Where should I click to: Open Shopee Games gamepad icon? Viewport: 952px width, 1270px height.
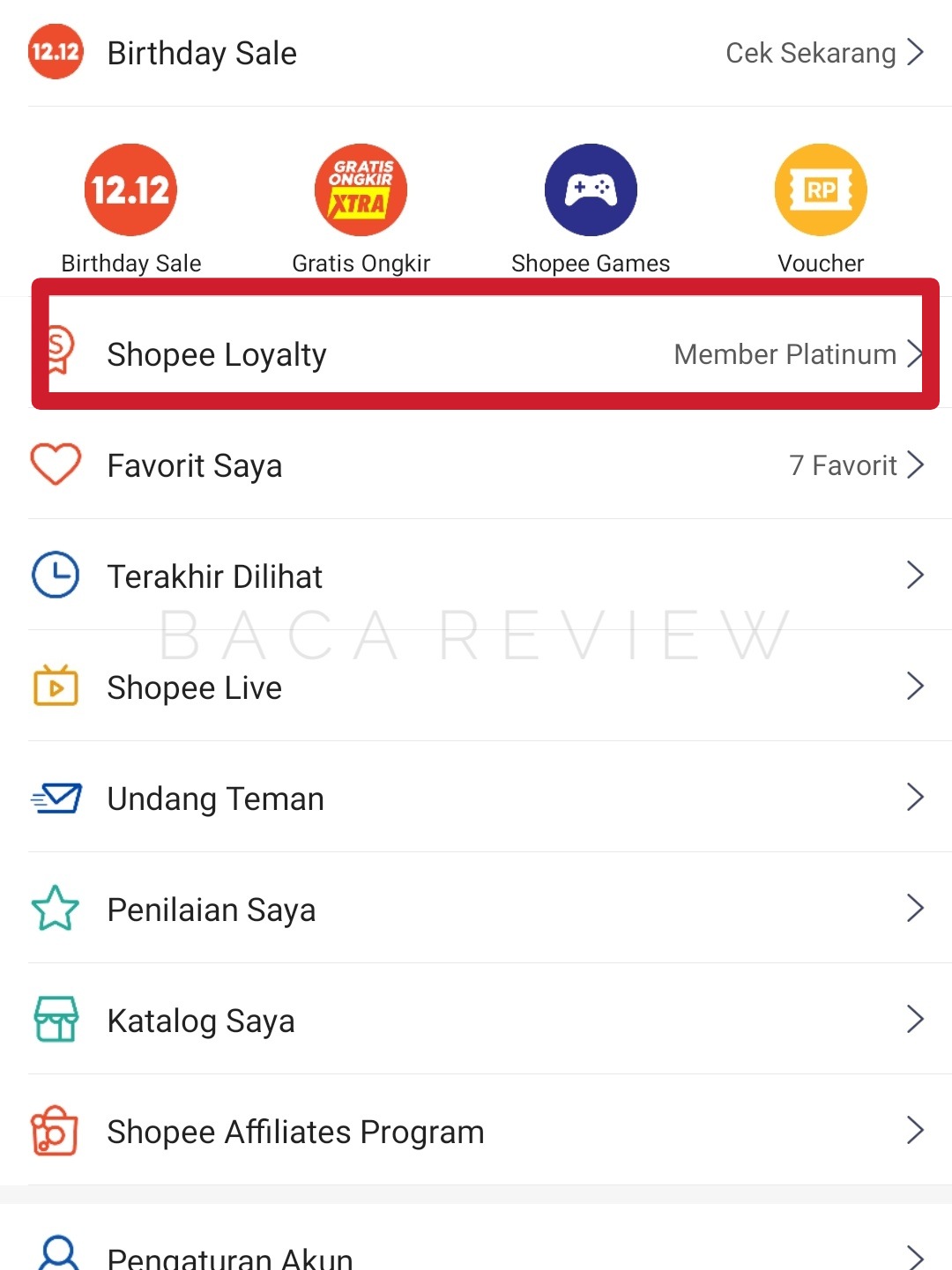591,189
